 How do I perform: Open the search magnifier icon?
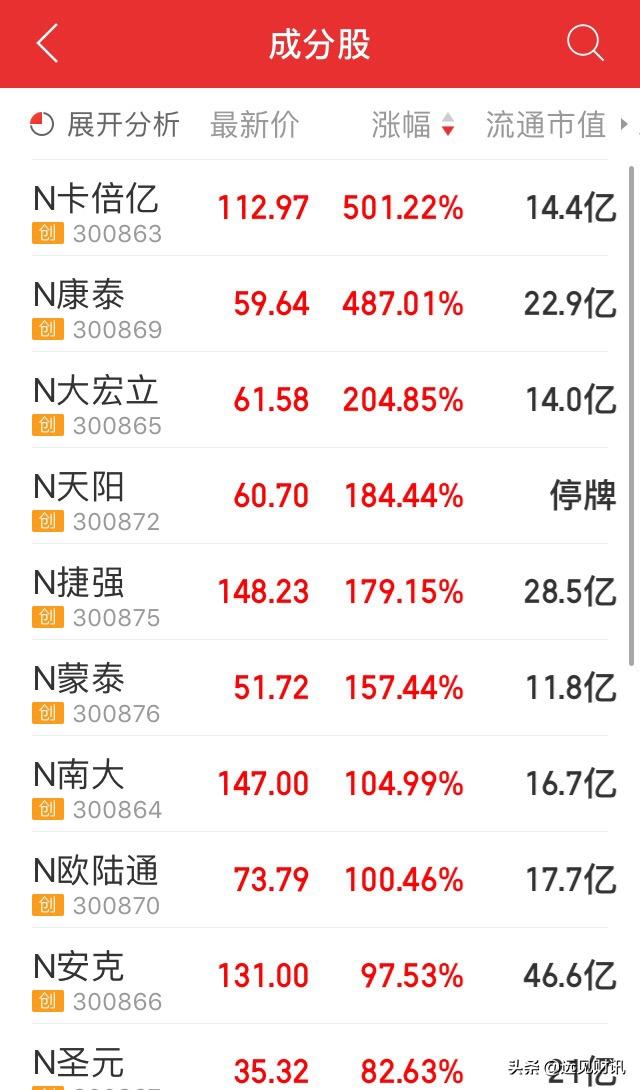(x=584, y=43)
